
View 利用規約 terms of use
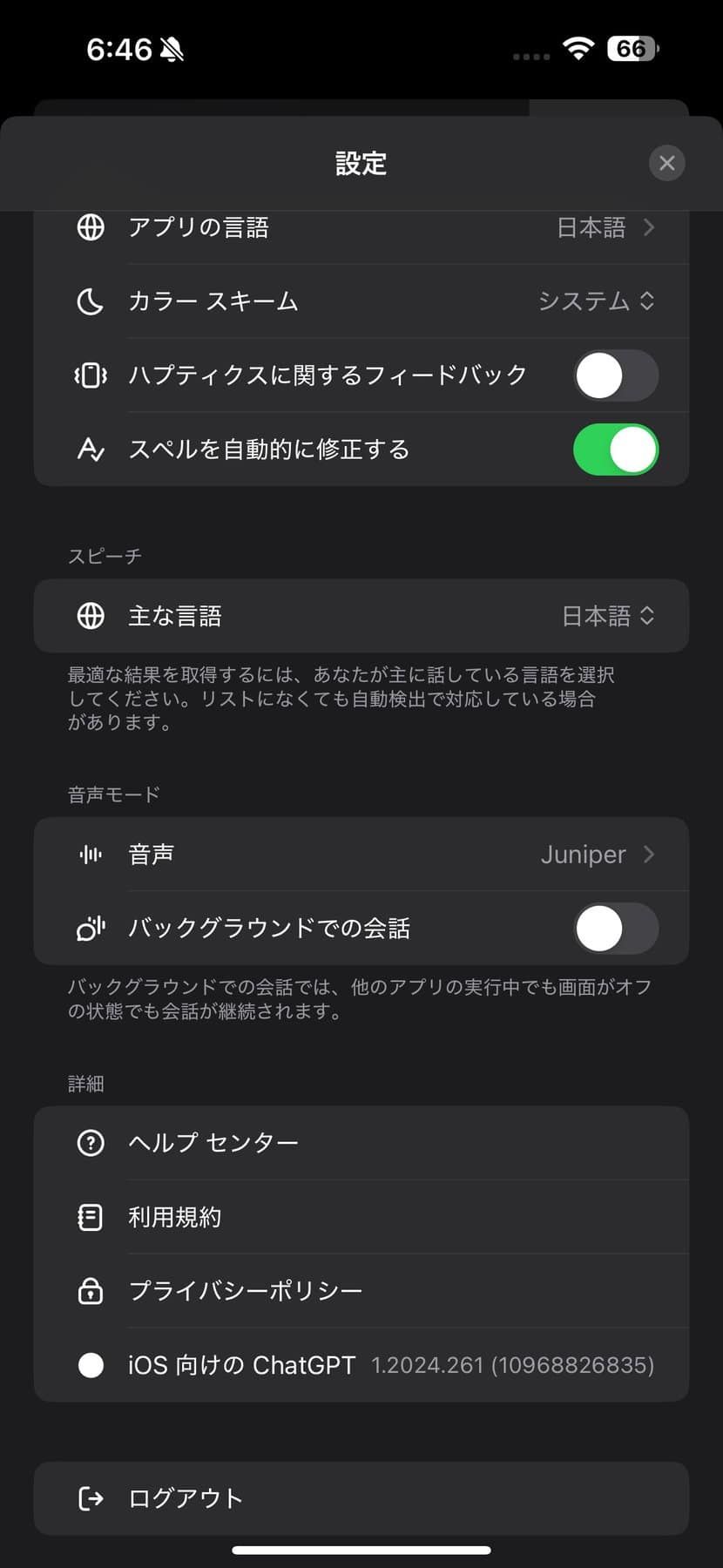[x=361, y=1217]
